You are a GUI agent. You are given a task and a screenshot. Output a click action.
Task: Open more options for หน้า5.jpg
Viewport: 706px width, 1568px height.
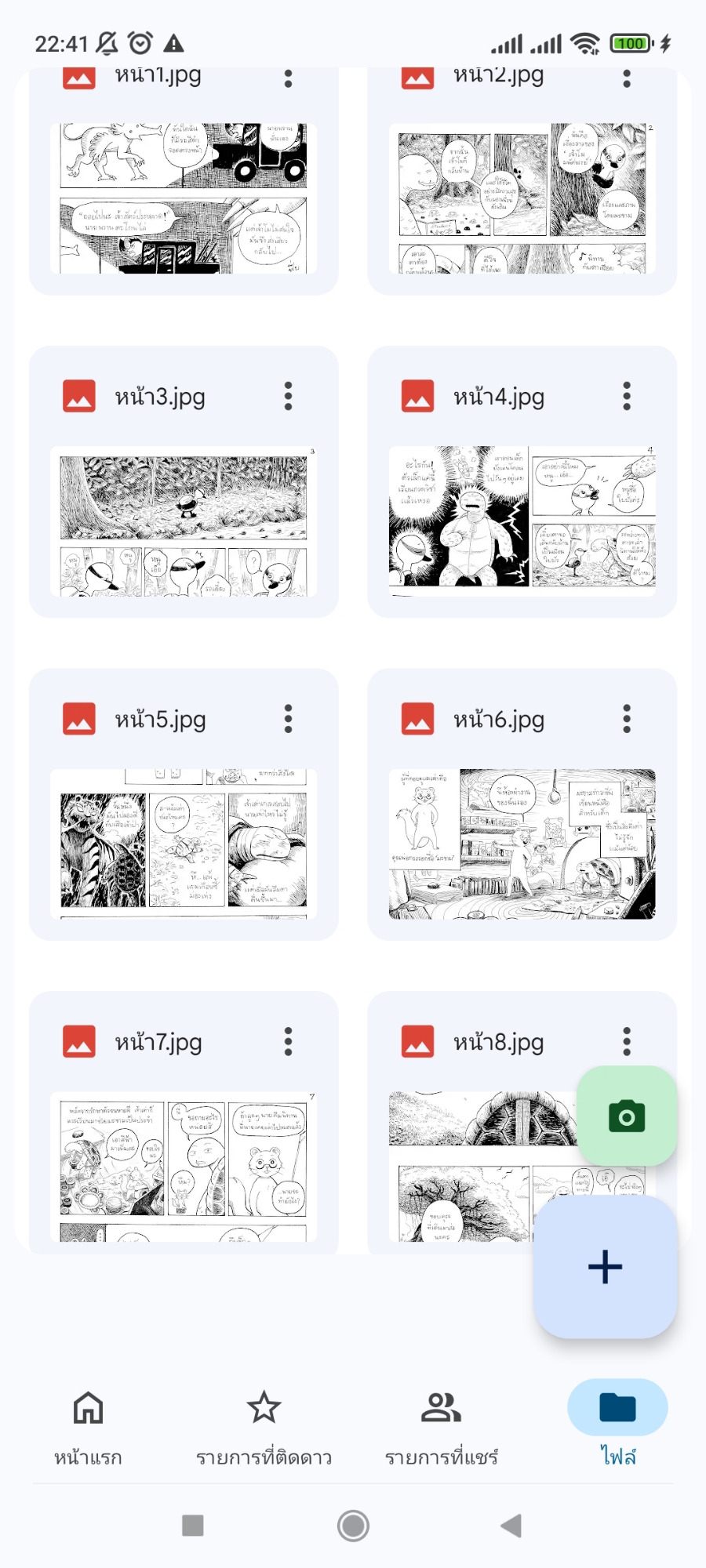[x=289, y=719]
